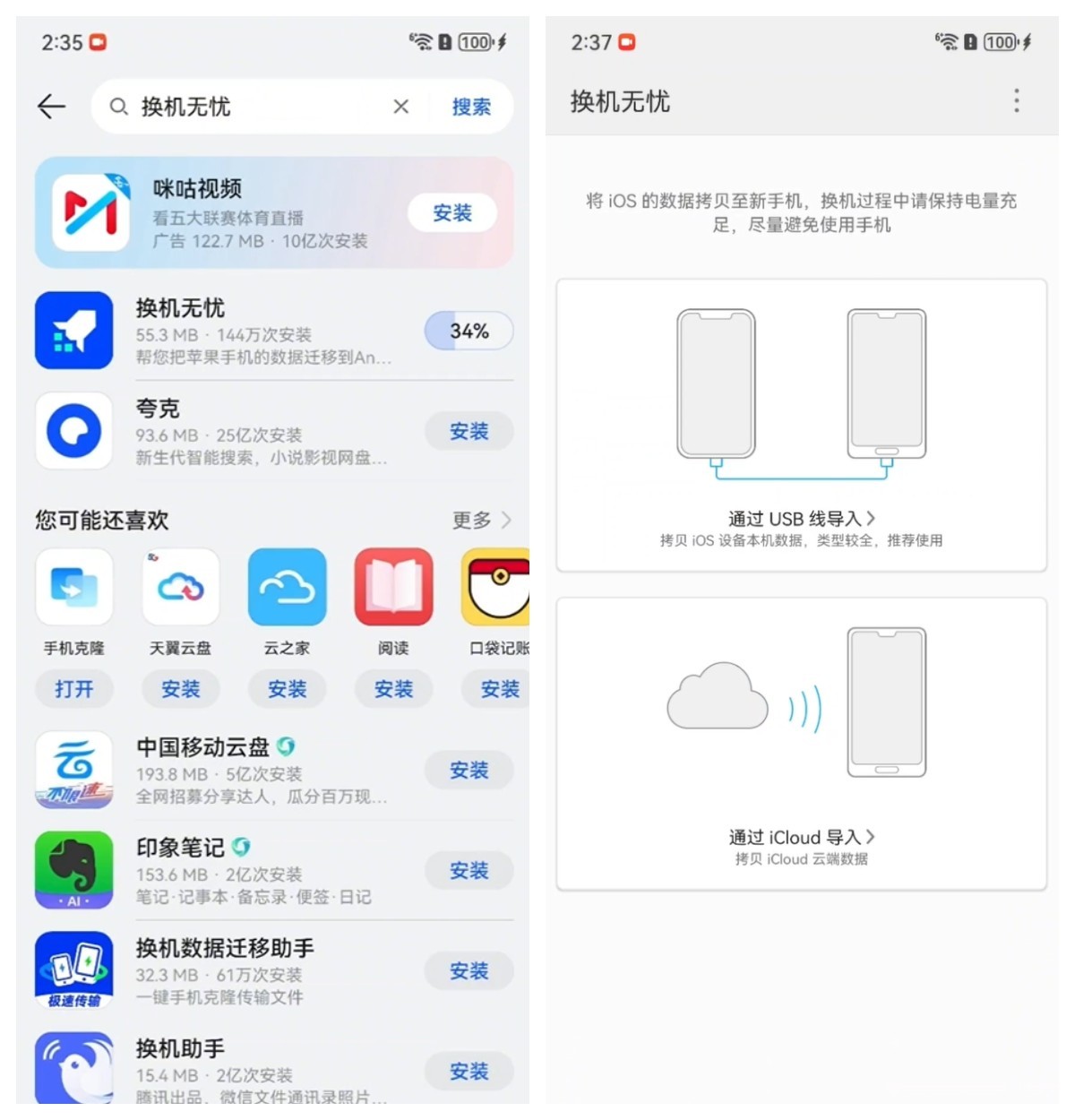Install 云之家
The width and height of the screenshot is (1075, 1120).
click(x=287, y=689)
